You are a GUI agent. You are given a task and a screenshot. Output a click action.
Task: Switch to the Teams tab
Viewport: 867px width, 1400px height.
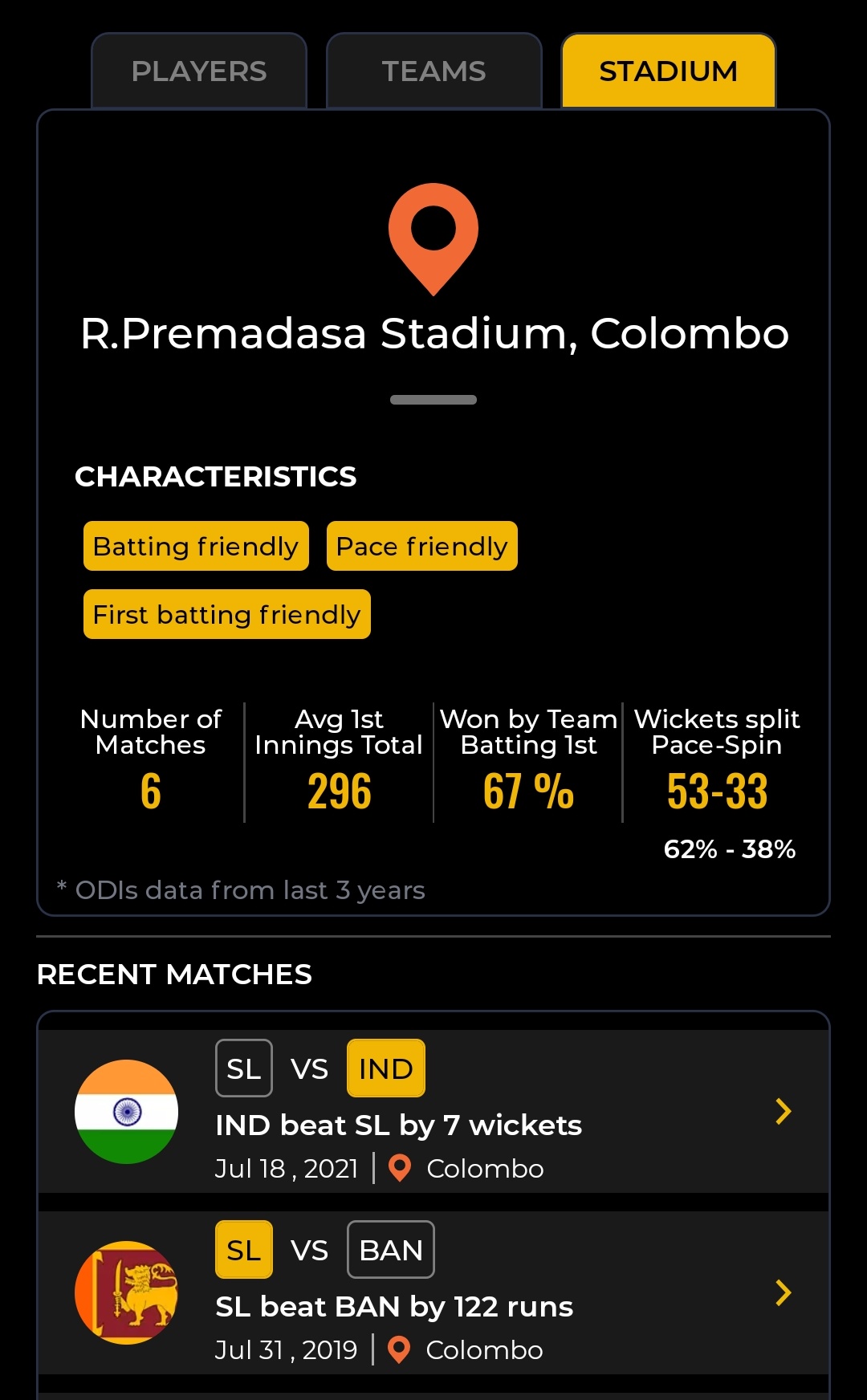click(x=433, y=71)
